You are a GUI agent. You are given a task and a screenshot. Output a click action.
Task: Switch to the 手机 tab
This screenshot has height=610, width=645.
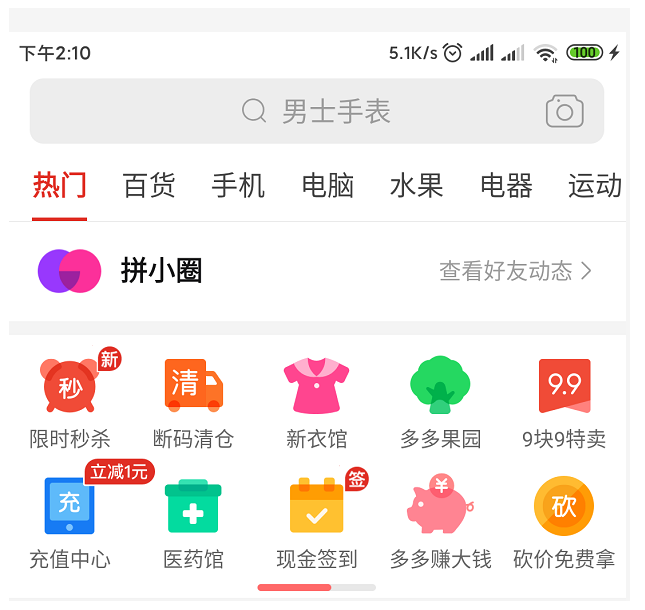(238, 186)
